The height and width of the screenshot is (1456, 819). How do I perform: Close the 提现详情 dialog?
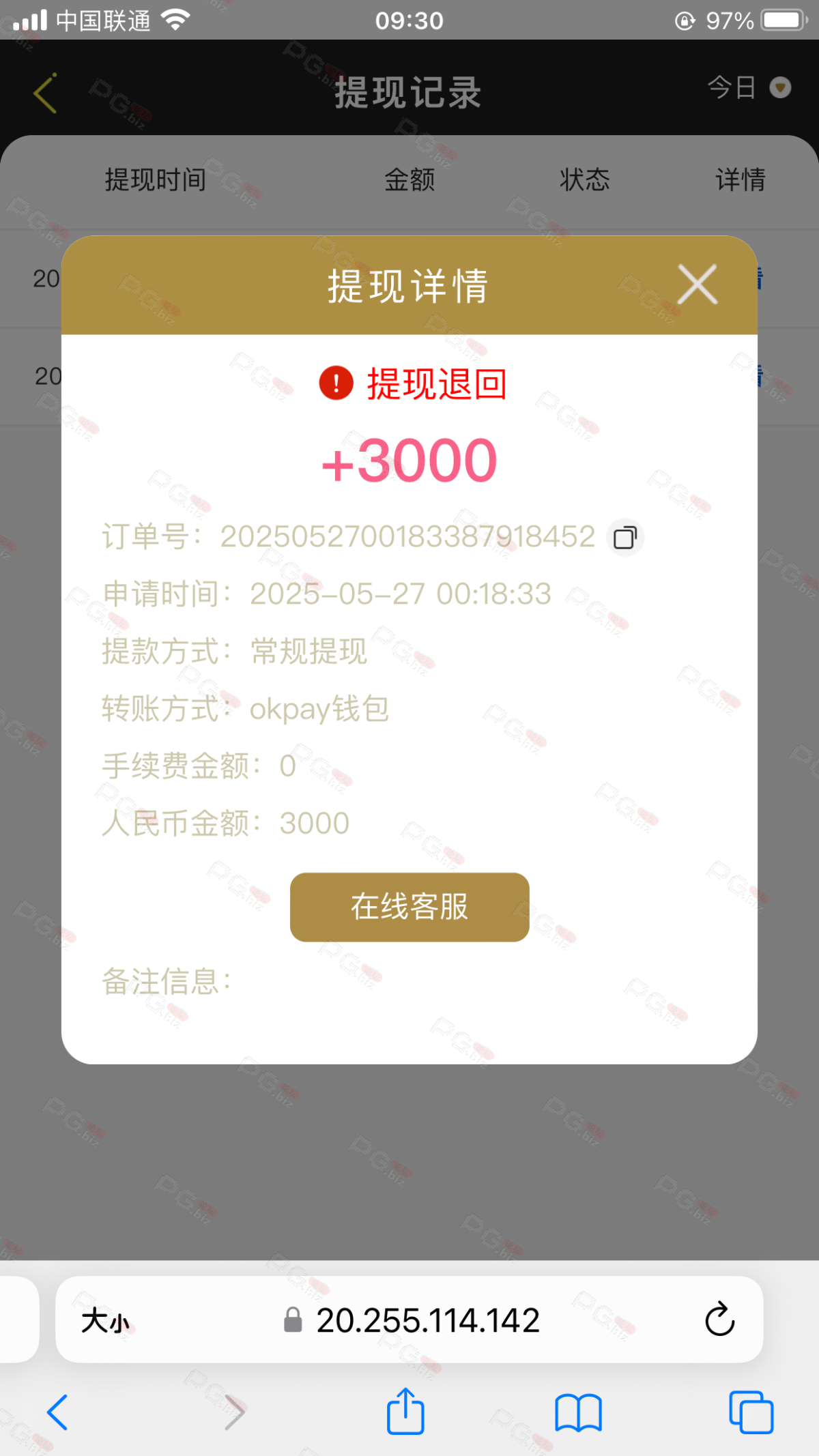click(x=698, y=285)
